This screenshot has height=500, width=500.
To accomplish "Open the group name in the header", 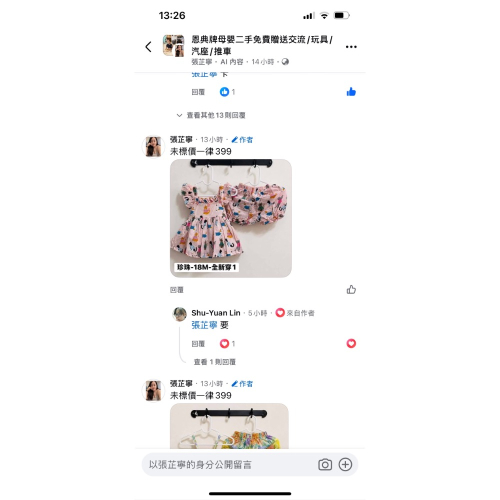I will (x=261, y=45).
